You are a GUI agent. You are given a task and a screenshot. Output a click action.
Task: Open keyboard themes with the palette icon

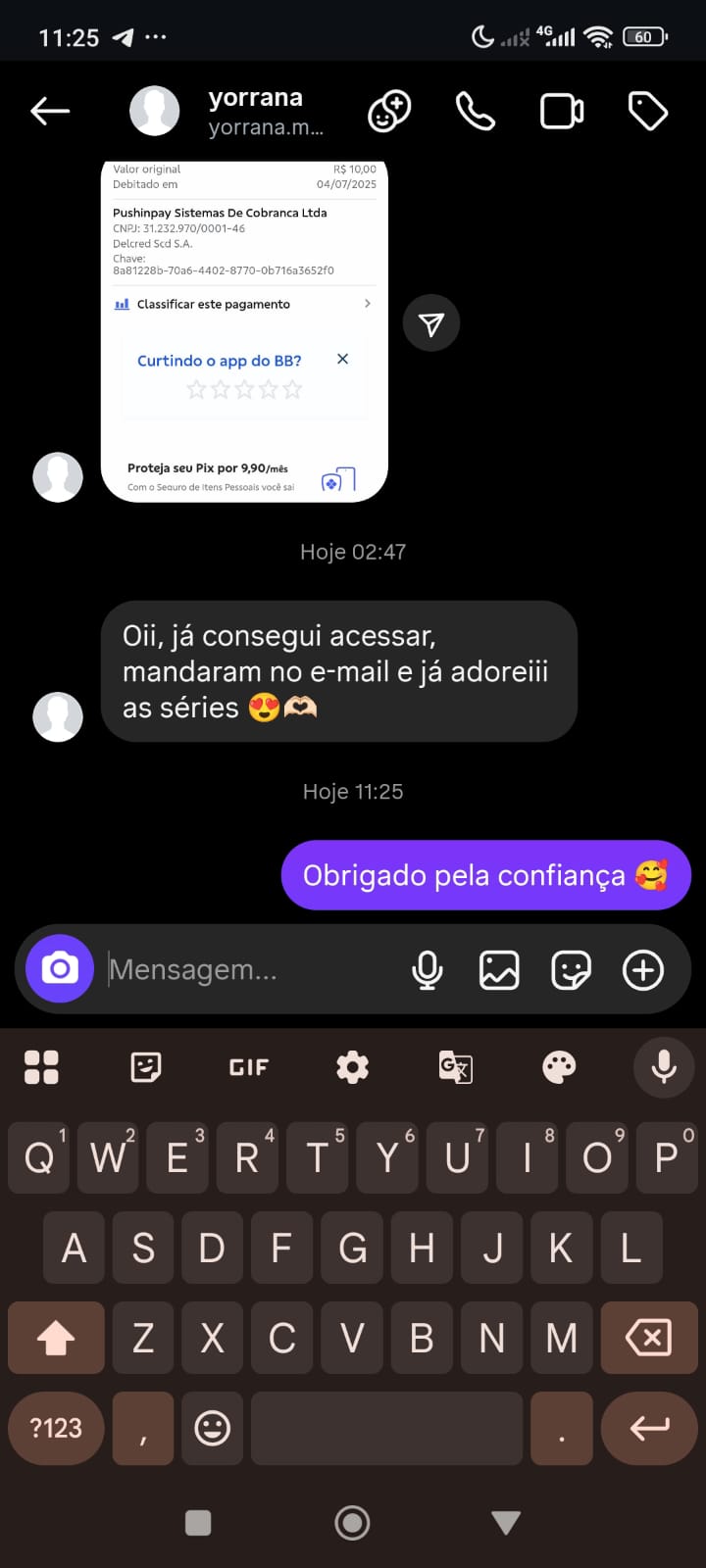tap(558, 1067)
